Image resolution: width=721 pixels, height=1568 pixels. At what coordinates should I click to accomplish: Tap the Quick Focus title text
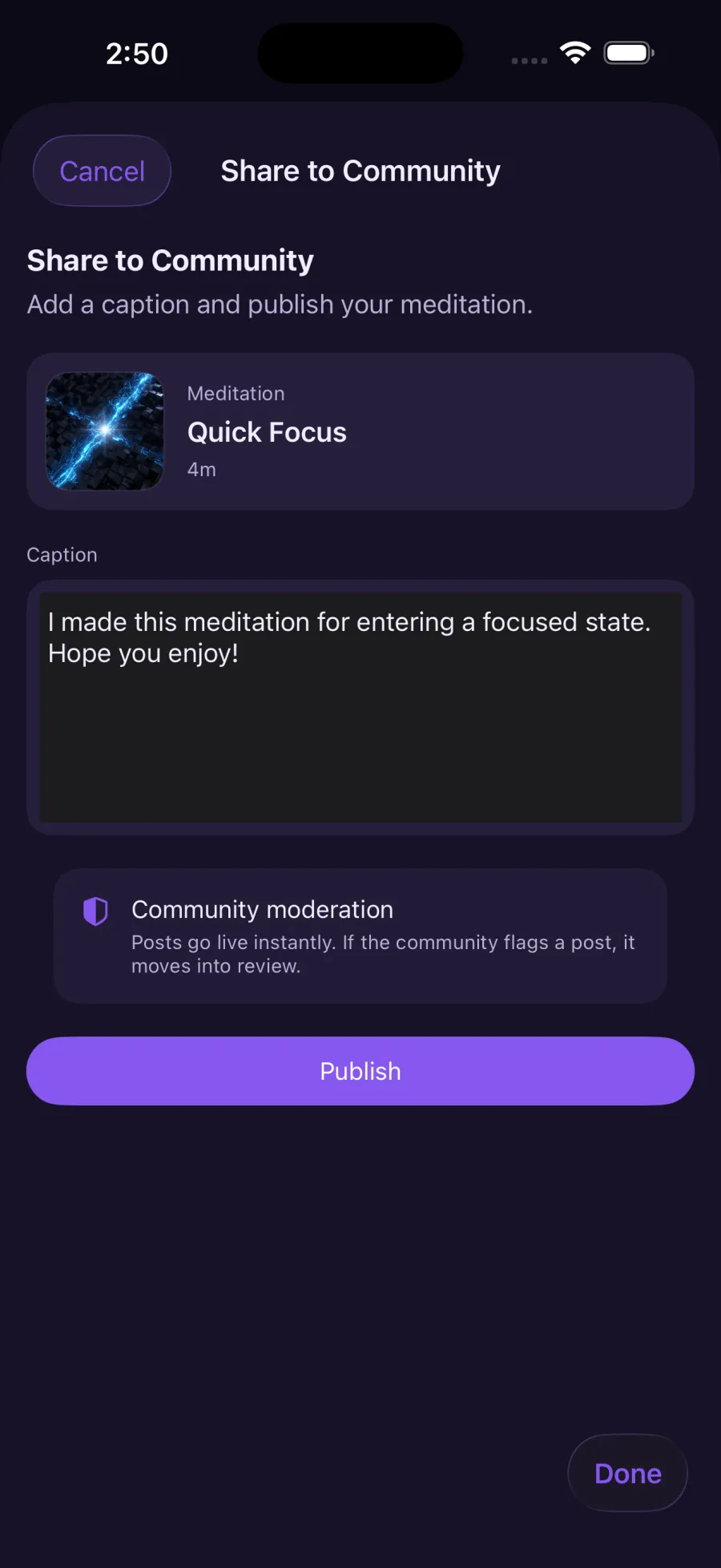coord(267,432)
